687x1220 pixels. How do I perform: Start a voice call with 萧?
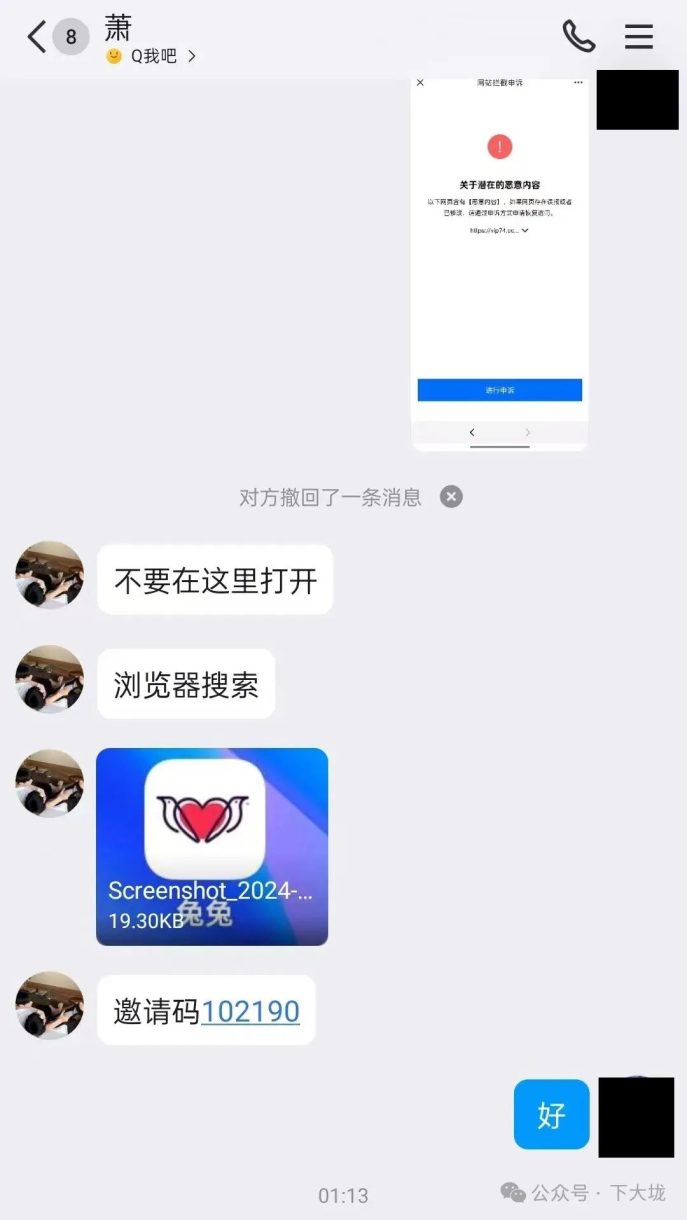[x=578, y=37]
